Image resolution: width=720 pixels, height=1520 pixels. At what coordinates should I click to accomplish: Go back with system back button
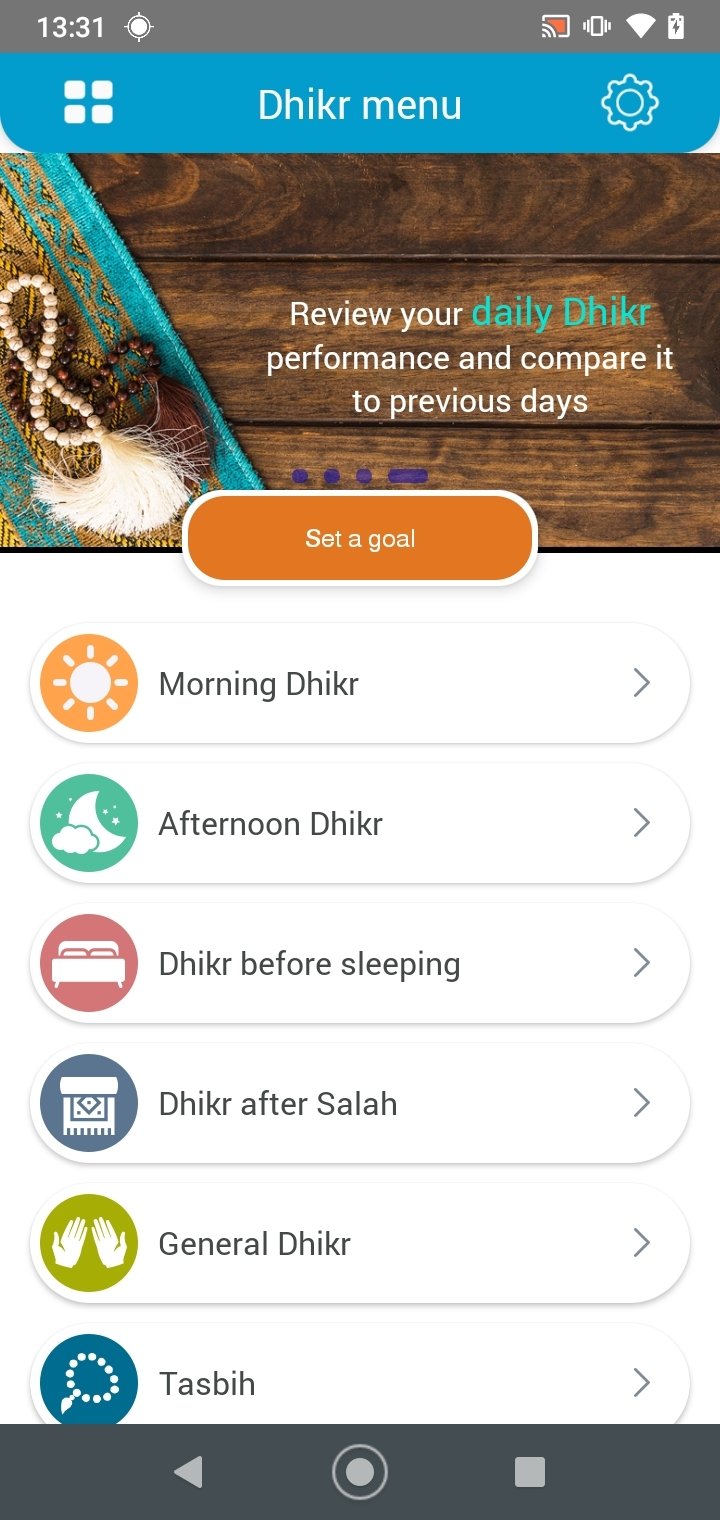[x=188, y=1472]
